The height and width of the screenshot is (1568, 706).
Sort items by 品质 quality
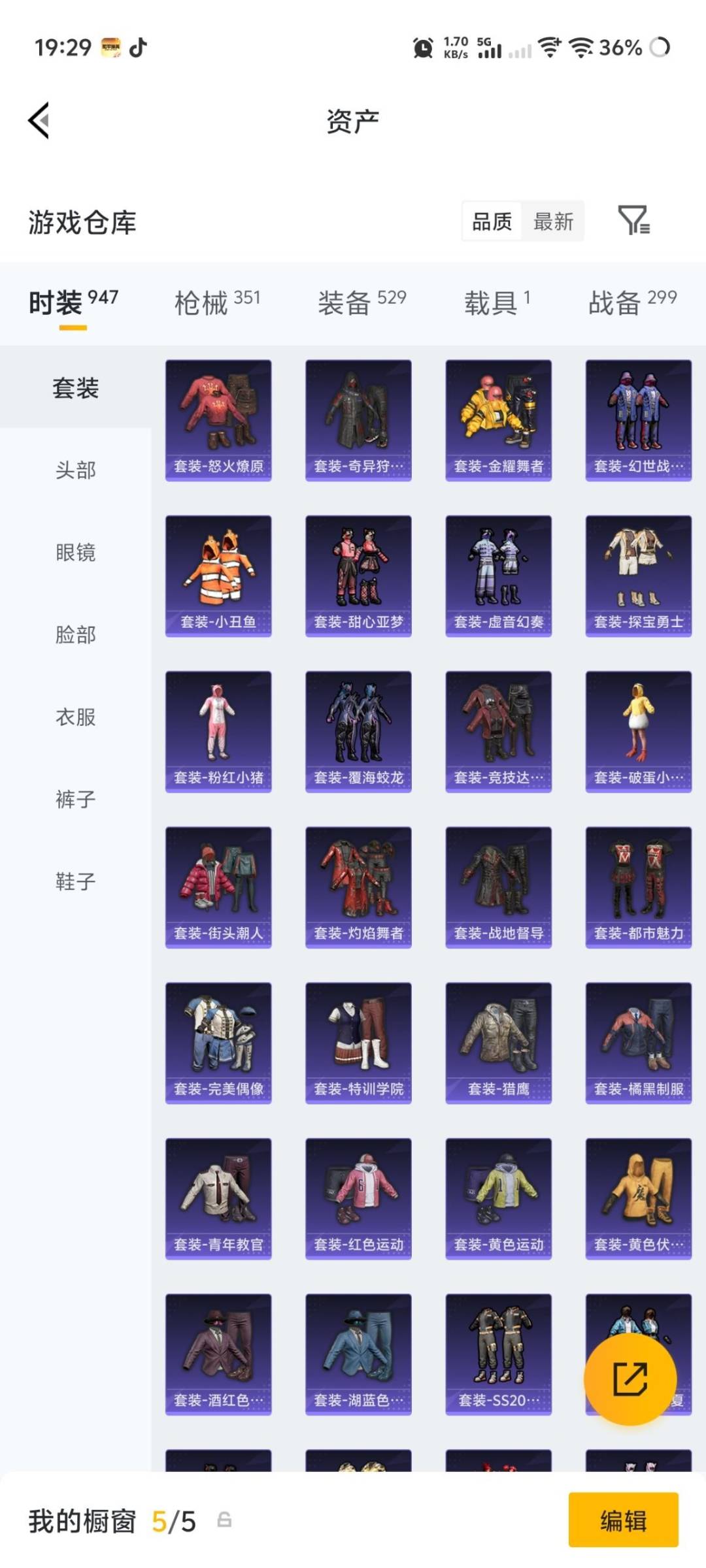point(492,221)
